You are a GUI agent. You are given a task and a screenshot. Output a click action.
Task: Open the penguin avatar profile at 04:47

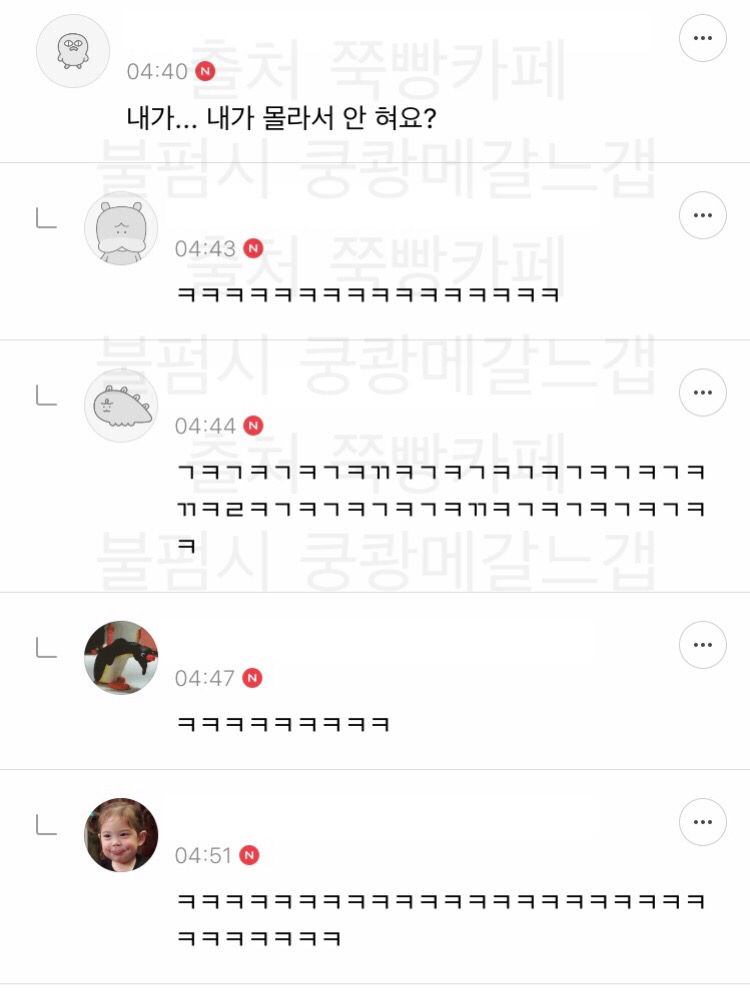pyautogui.click(x=121, y=657)
